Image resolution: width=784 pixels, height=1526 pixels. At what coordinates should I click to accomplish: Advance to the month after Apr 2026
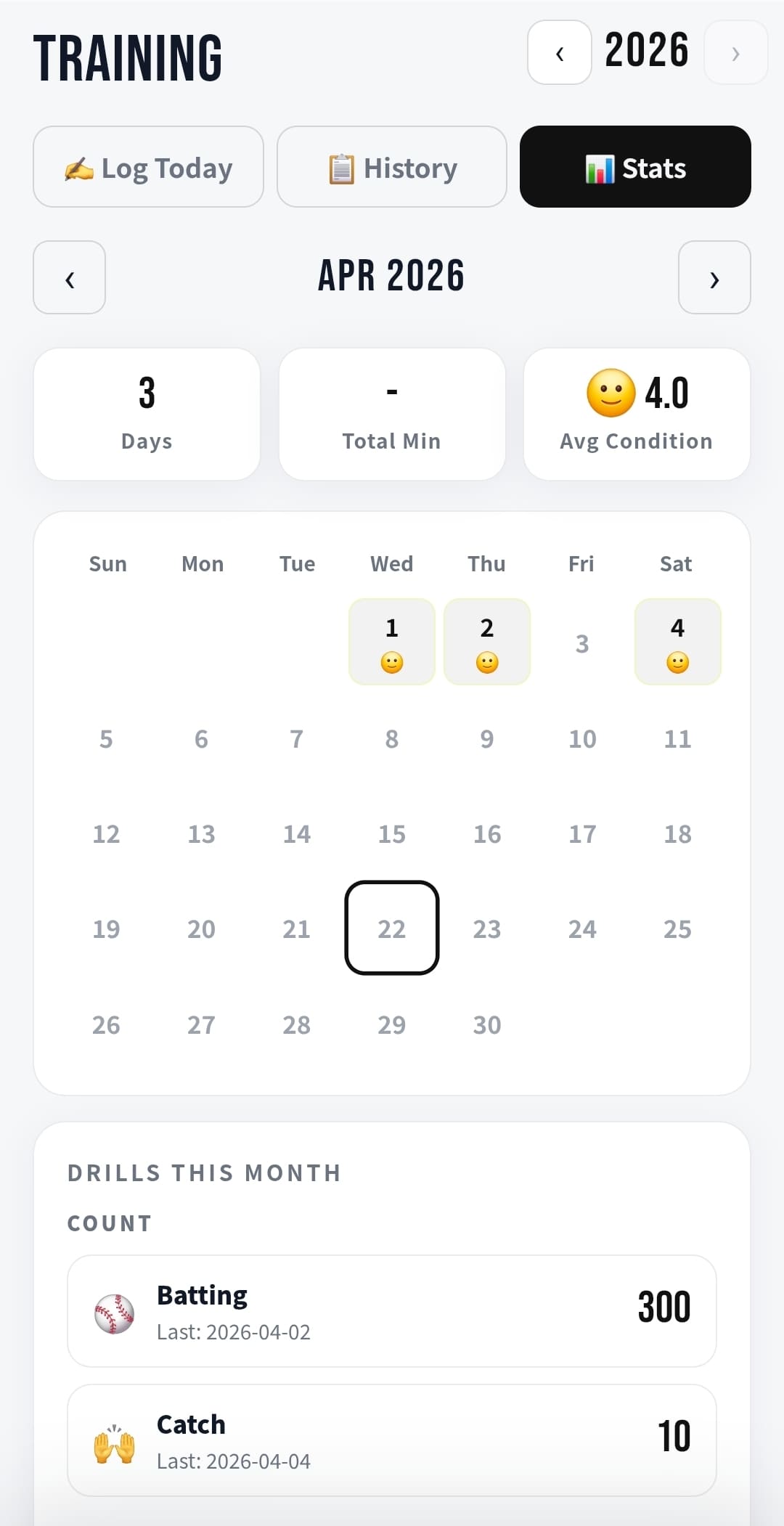(714, 278)
